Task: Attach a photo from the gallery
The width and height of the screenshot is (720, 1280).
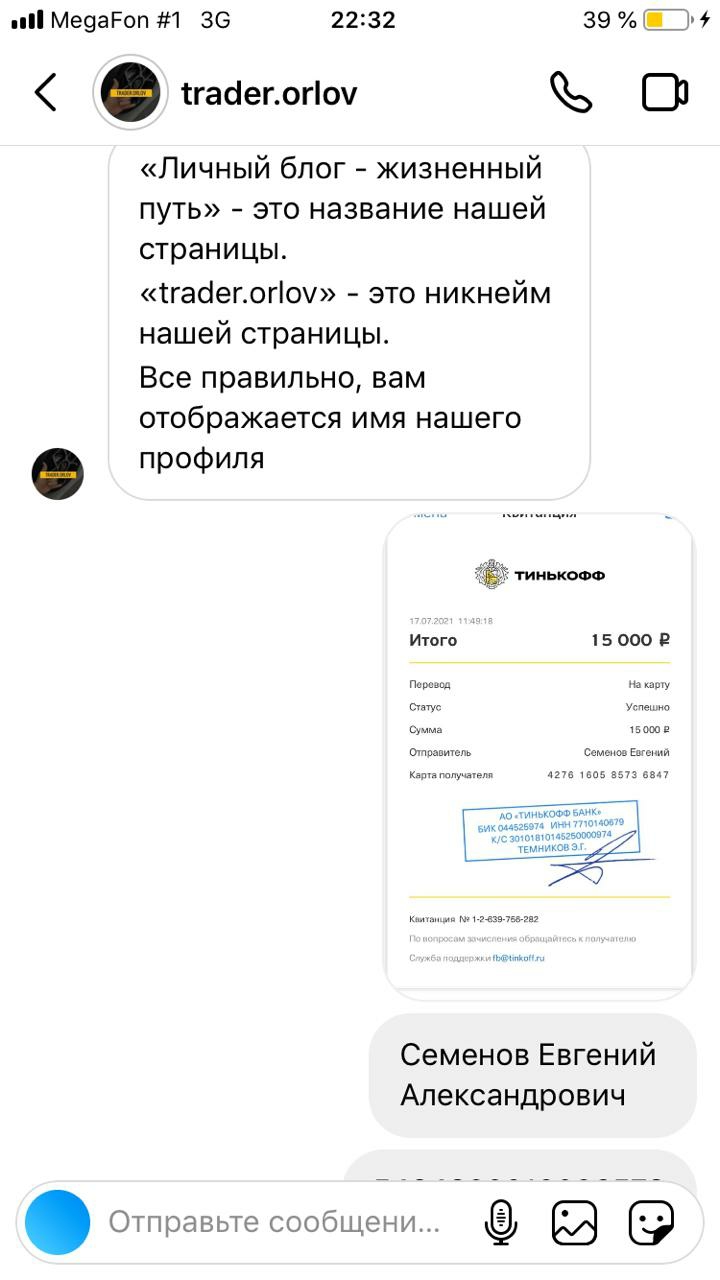Action: [x=574, y=1222]
